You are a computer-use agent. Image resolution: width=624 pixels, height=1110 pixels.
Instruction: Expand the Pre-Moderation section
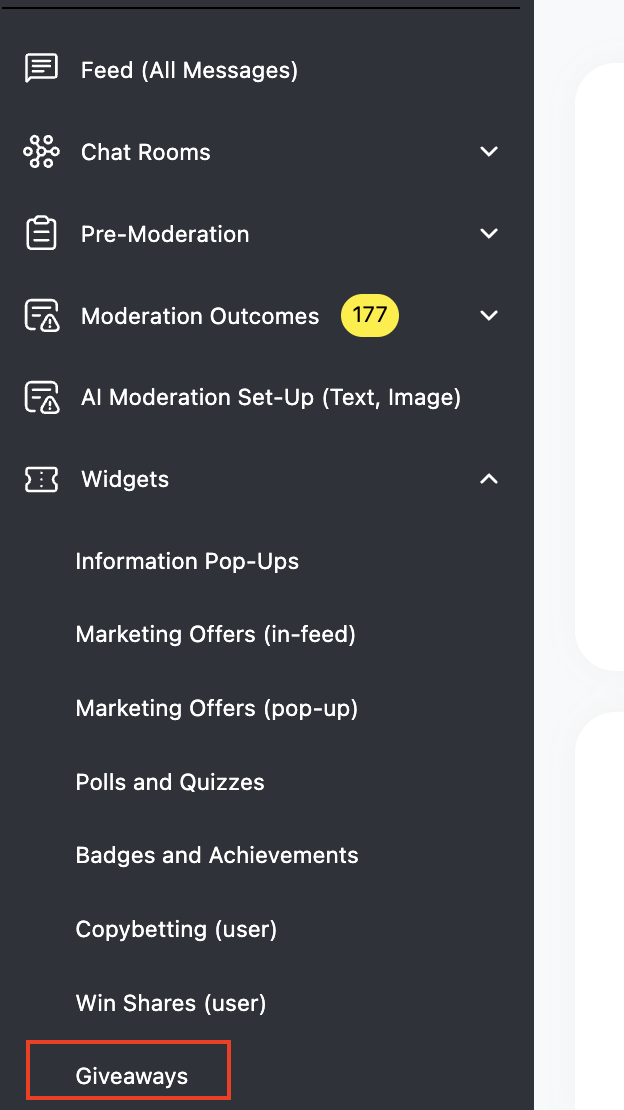click(x=488, y=234)
